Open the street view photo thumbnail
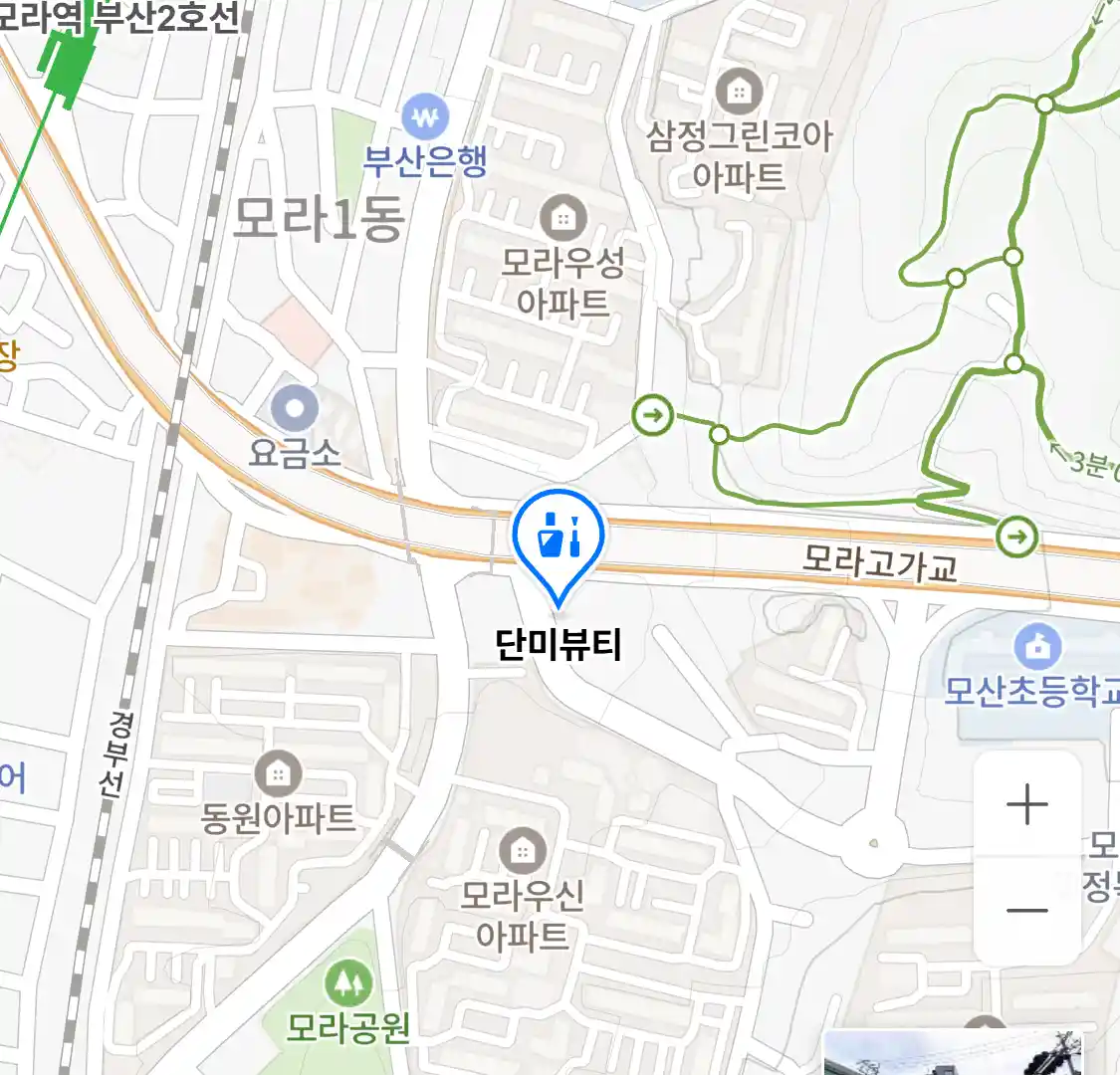 953,1053
